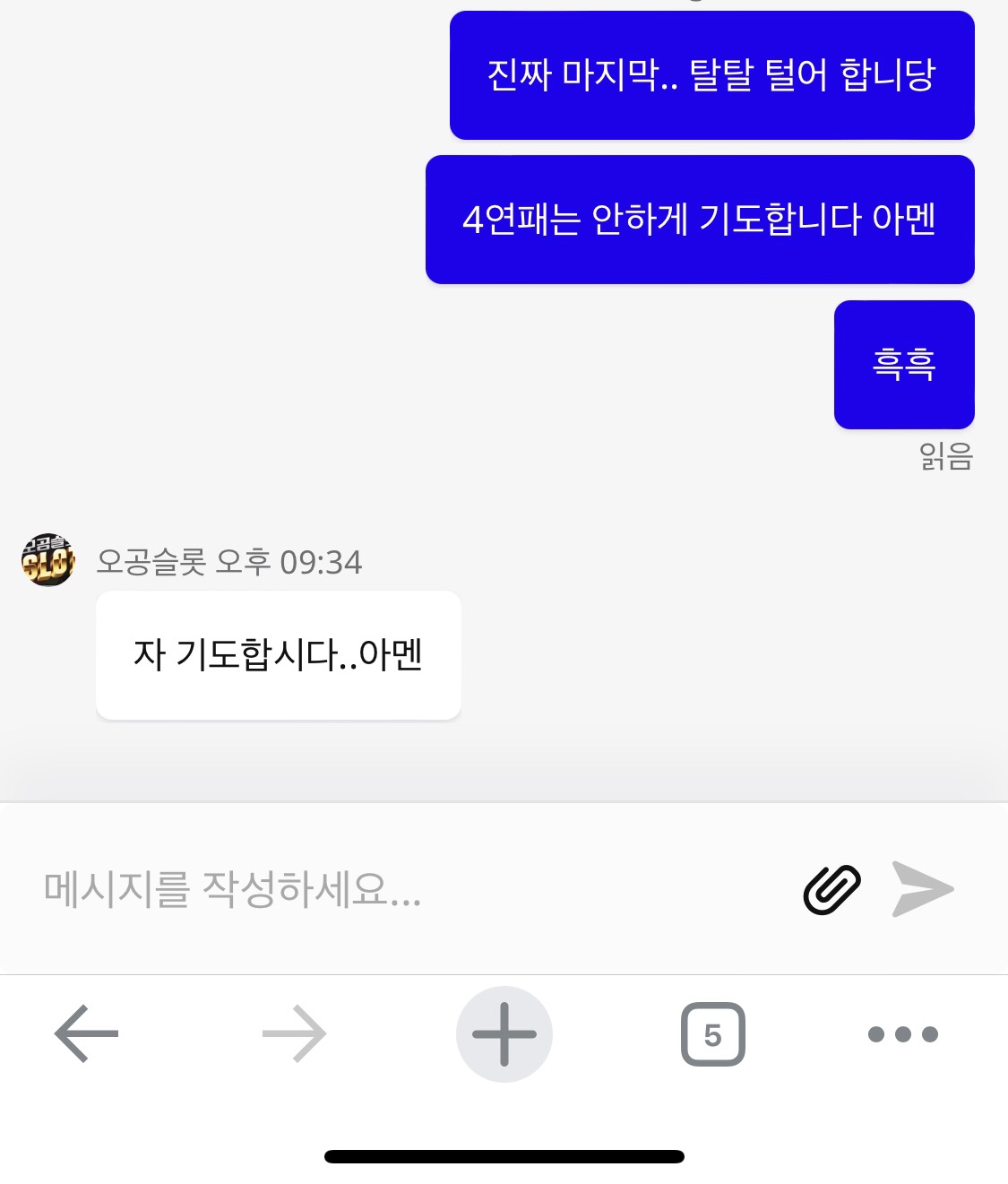Go back with the browser back arrow

[x=86, y=1033]
